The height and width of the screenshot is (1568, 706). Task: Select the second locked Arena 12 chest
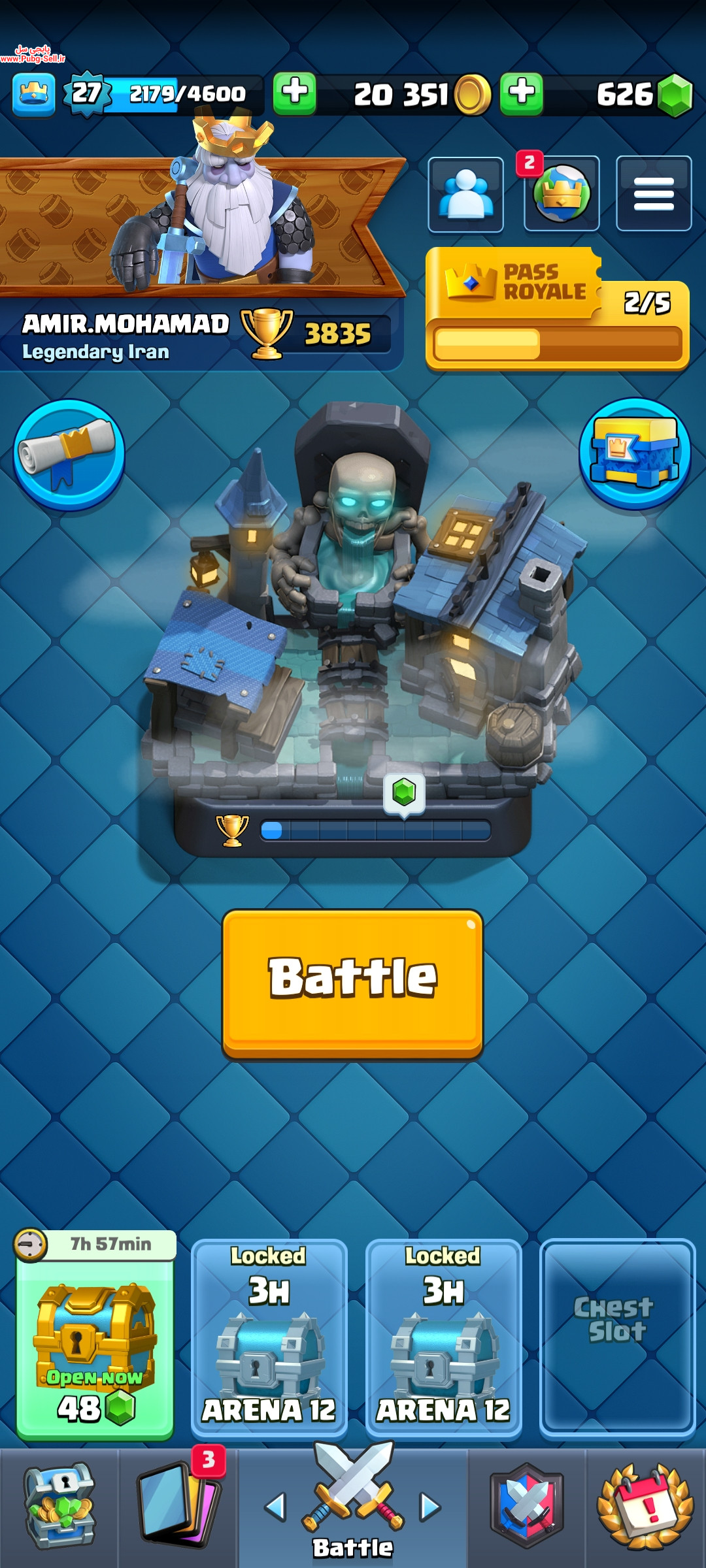point(443,1337)
